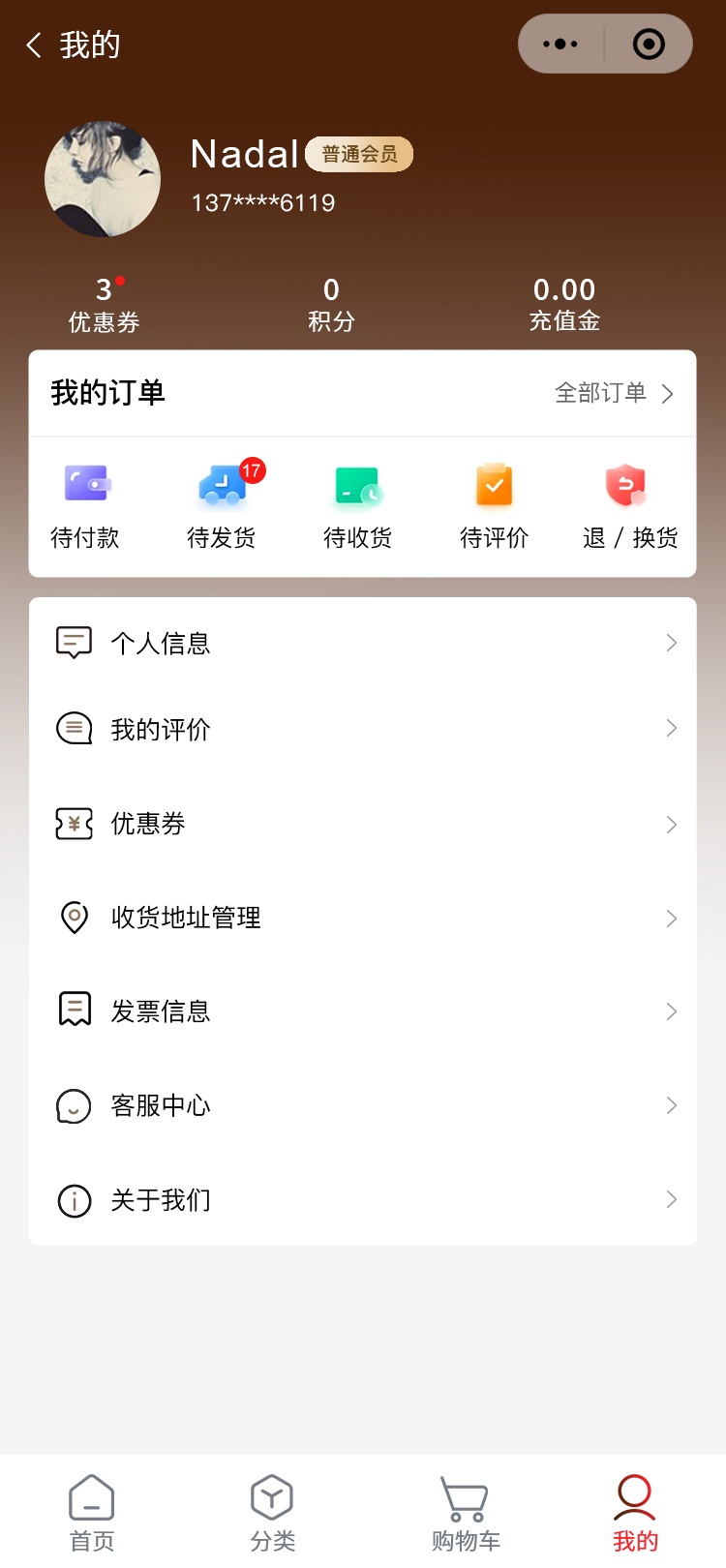View 全部订单 all orders
Screen dimensions: 726x1568
614,393
